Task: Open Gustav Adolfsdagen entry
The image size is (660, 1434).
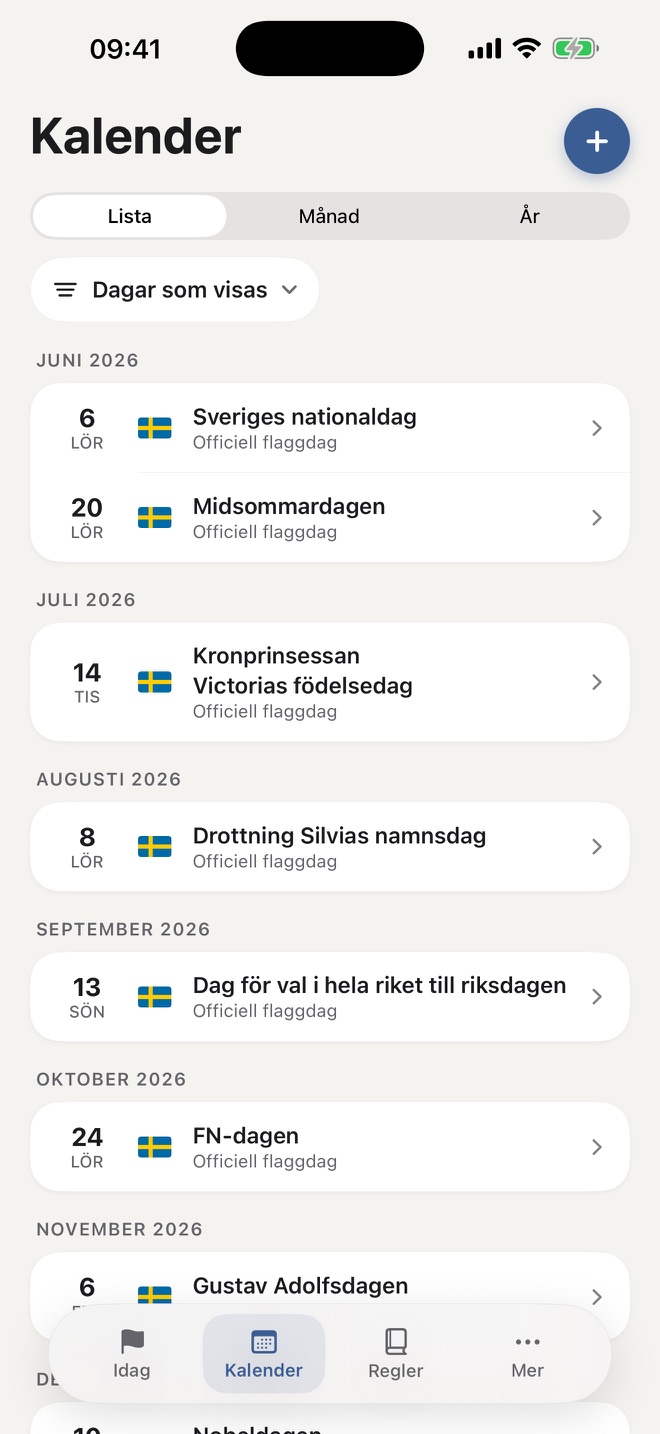Action: (x=330, y=1285)
